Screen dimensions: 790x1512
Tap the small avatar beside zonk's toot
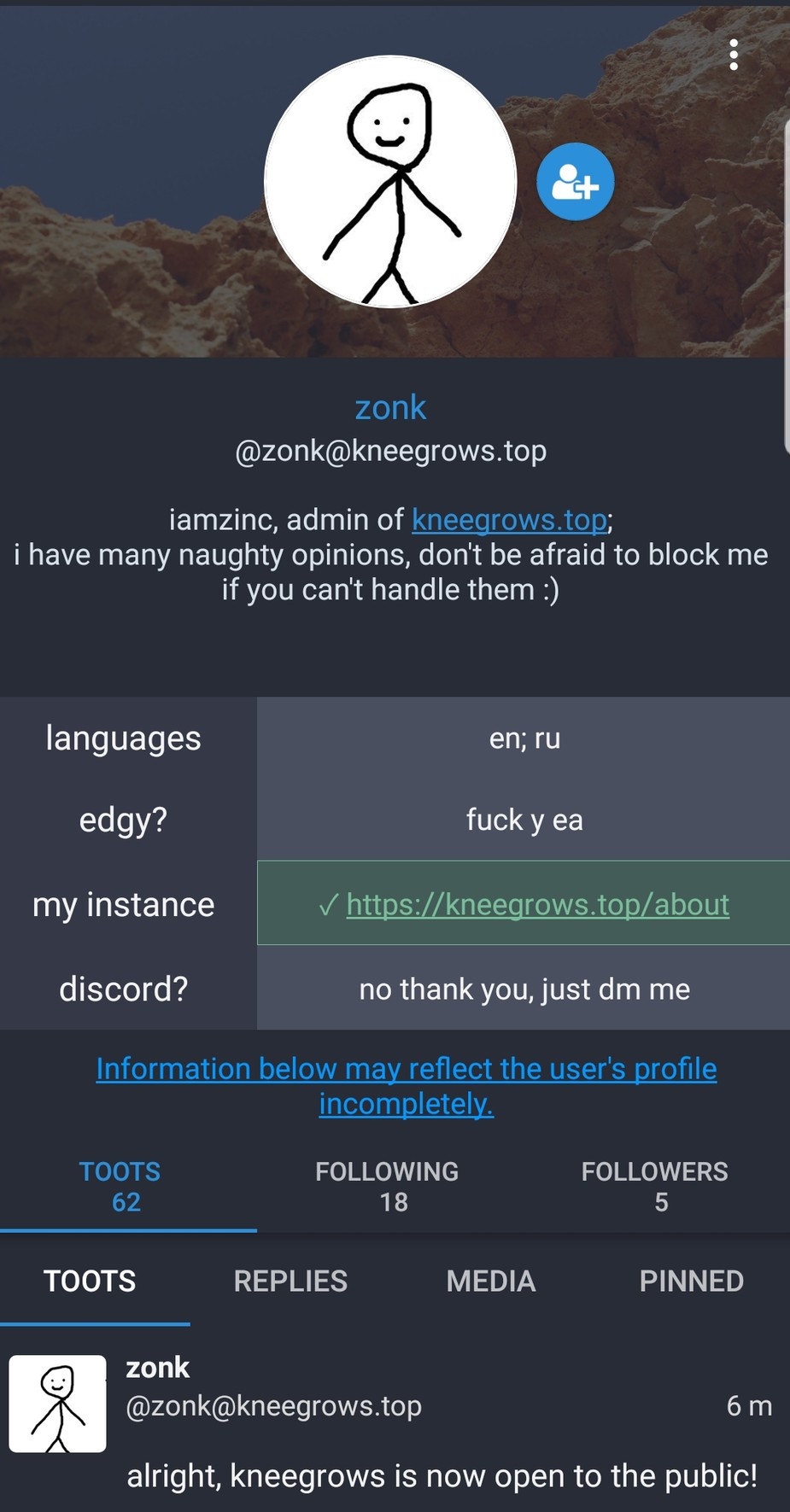pyautogui.click(x=57, y=1404)
